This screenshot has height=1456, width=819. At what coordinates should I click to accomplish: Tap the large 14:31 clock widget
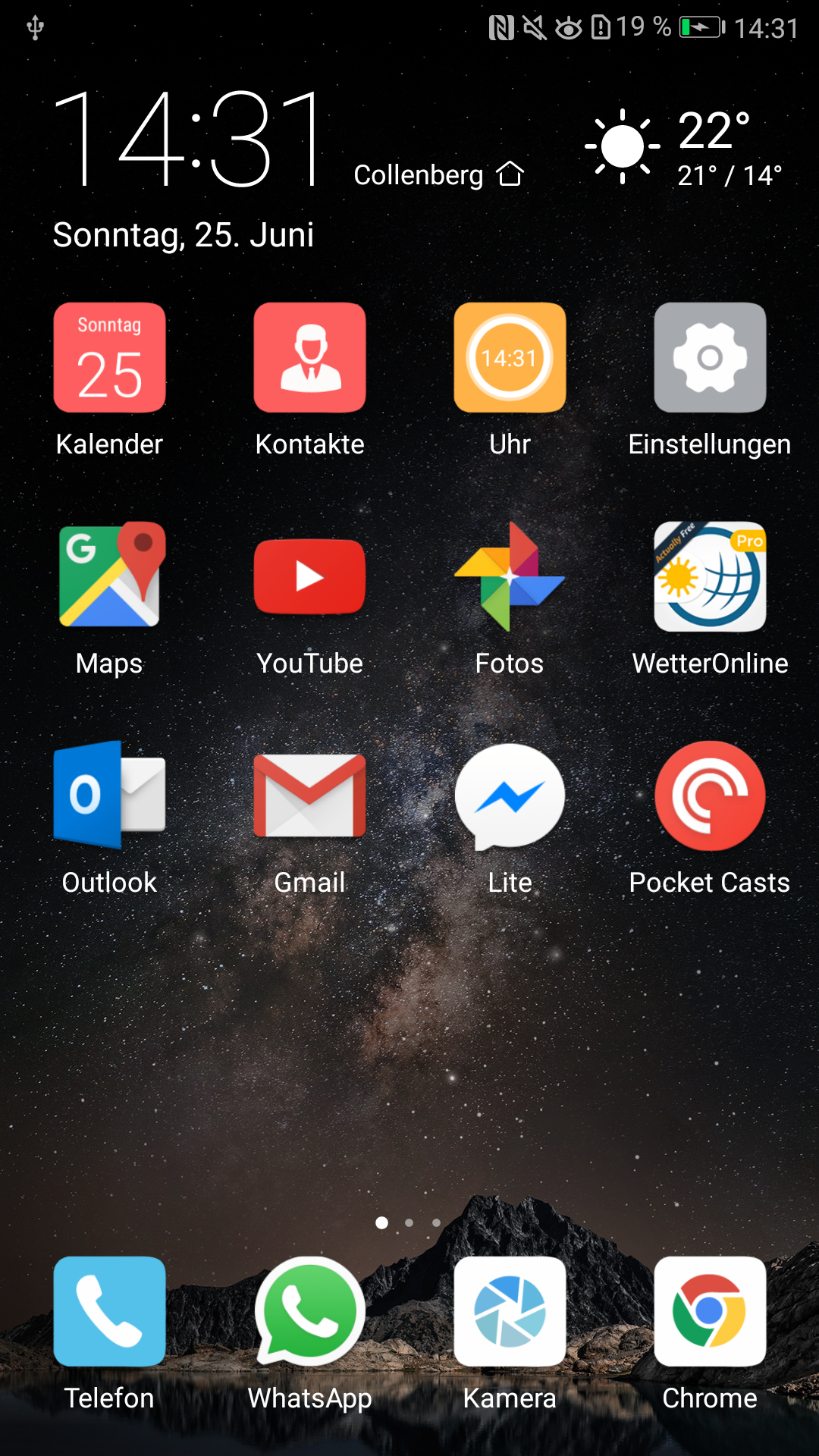[x=188, y=138]
